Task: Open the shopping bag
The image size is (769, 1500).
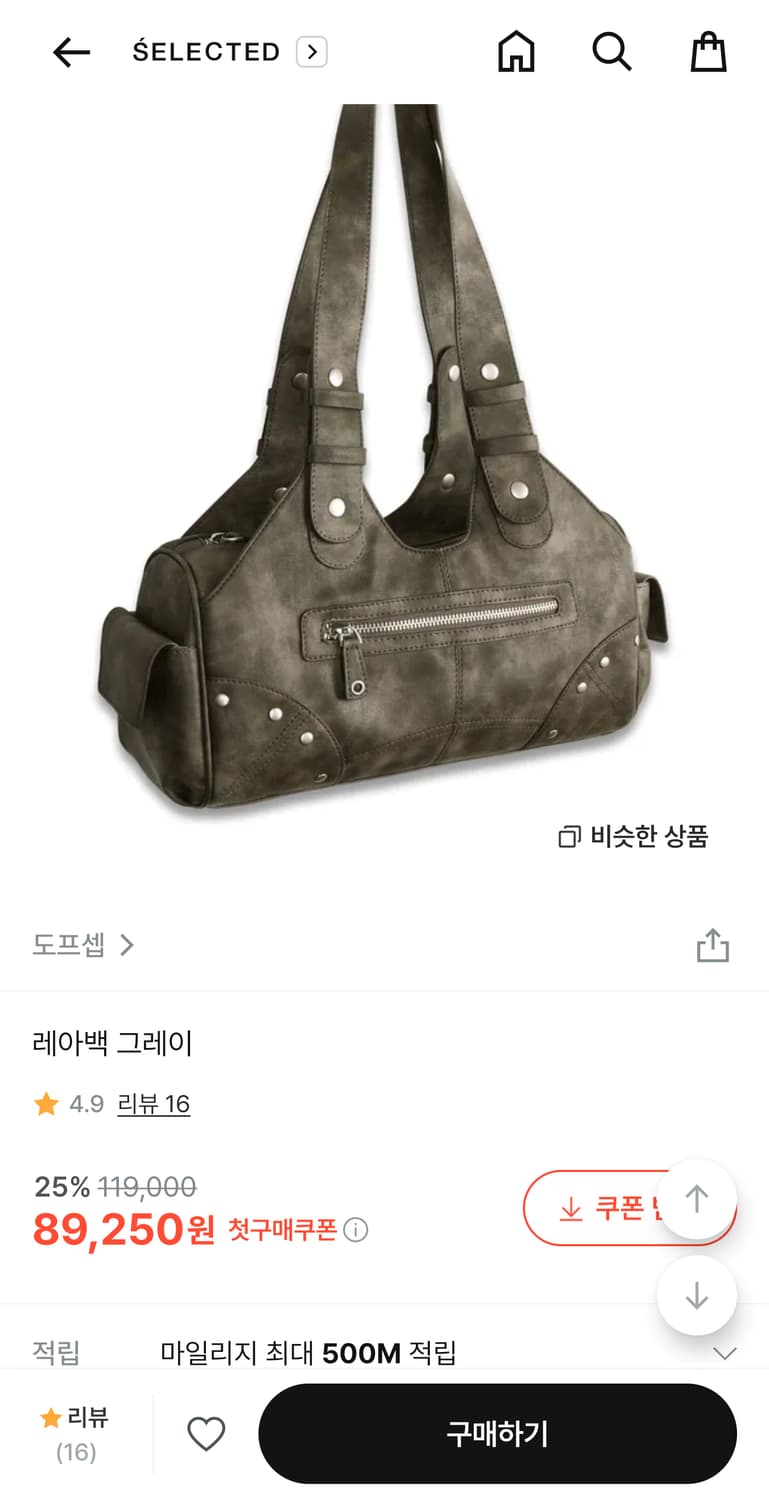Action: point(708,52)
